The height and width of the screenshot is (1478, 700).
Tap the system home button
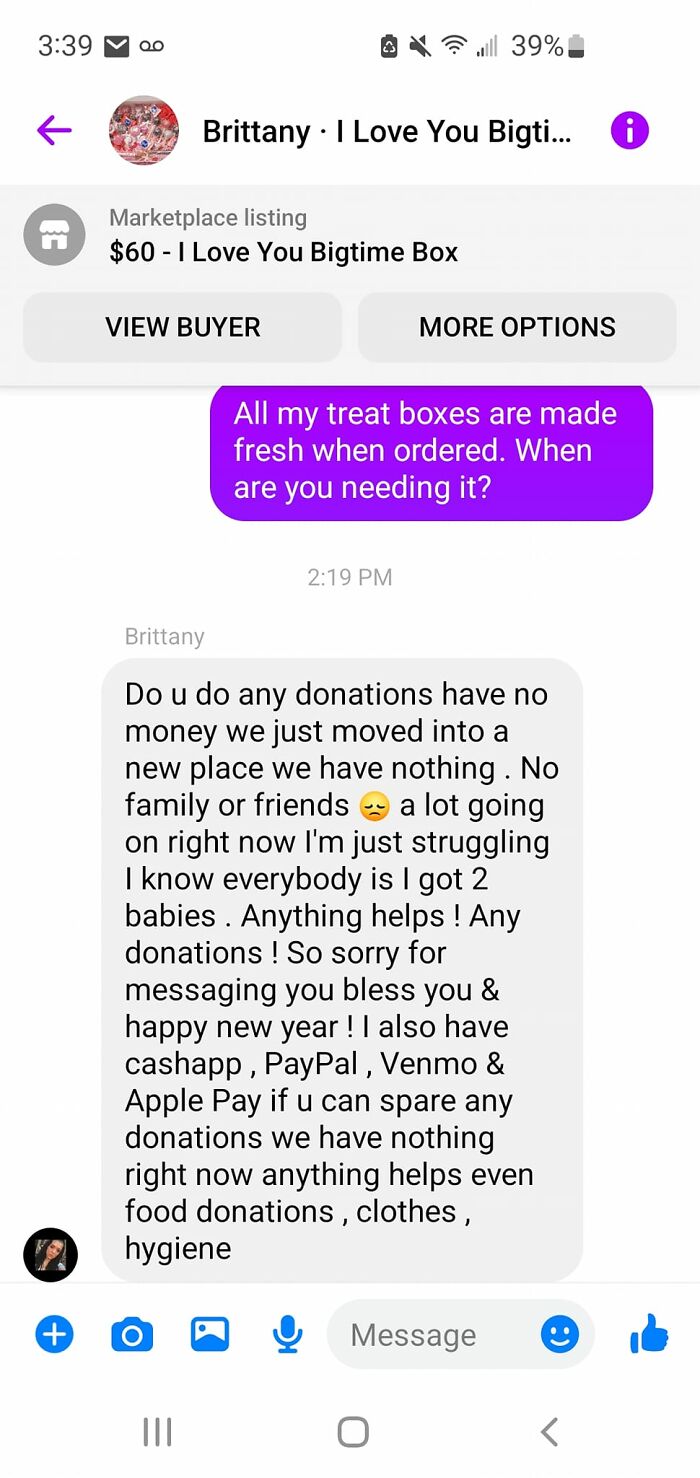click(352, 1431)
